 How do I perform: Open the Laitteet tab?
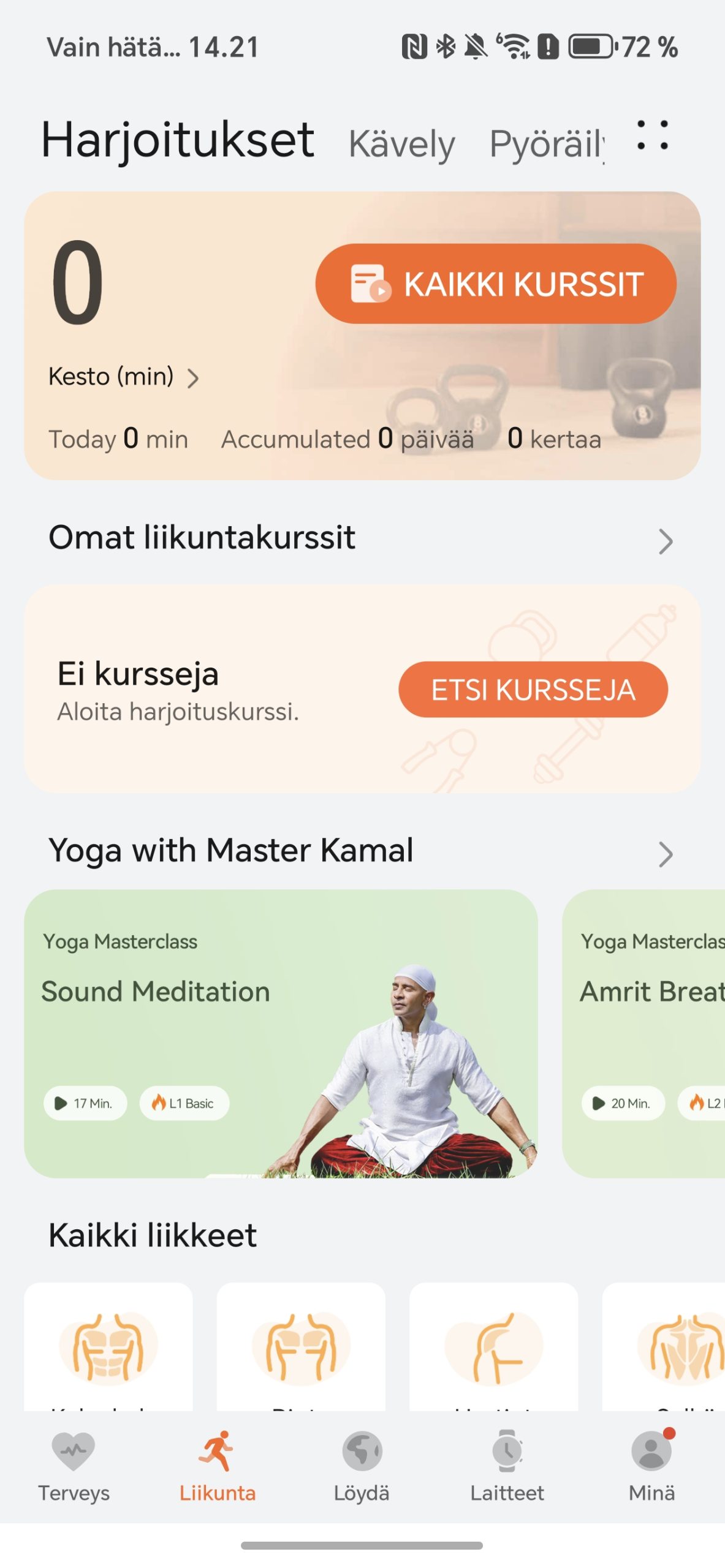[x=507, y=1466]
